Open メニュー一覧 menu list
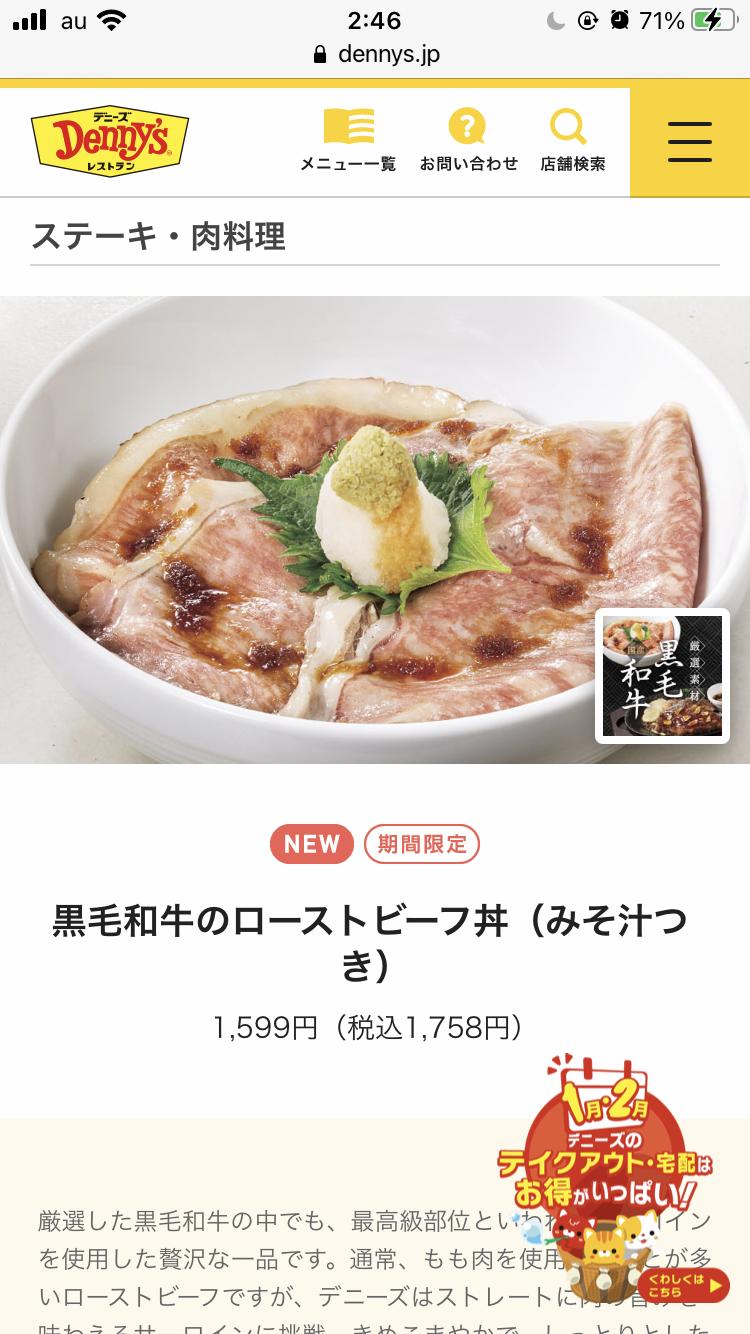This screenshot has height=1334, width=750. pos(348,141)
